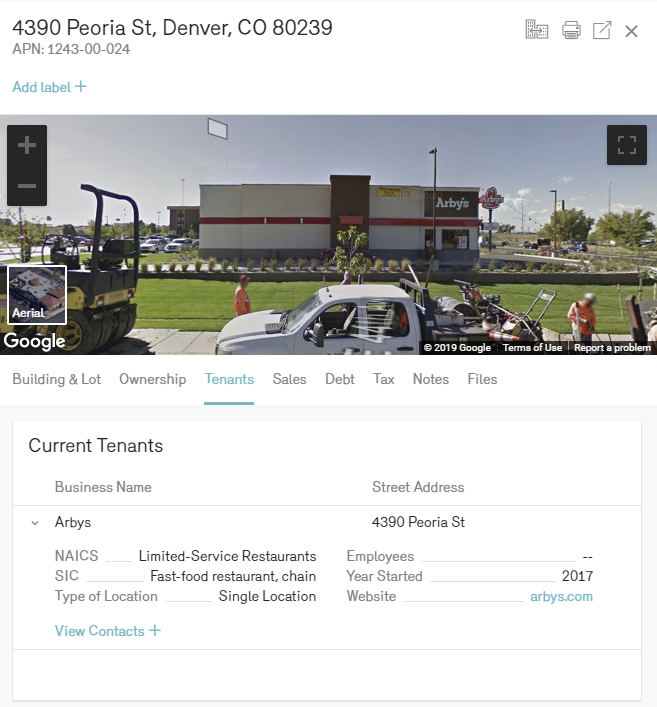Screen dimensions: 657x707
Task: Open Google Terms of Use link
Action: pyautogui.click(x=532, y=348)
